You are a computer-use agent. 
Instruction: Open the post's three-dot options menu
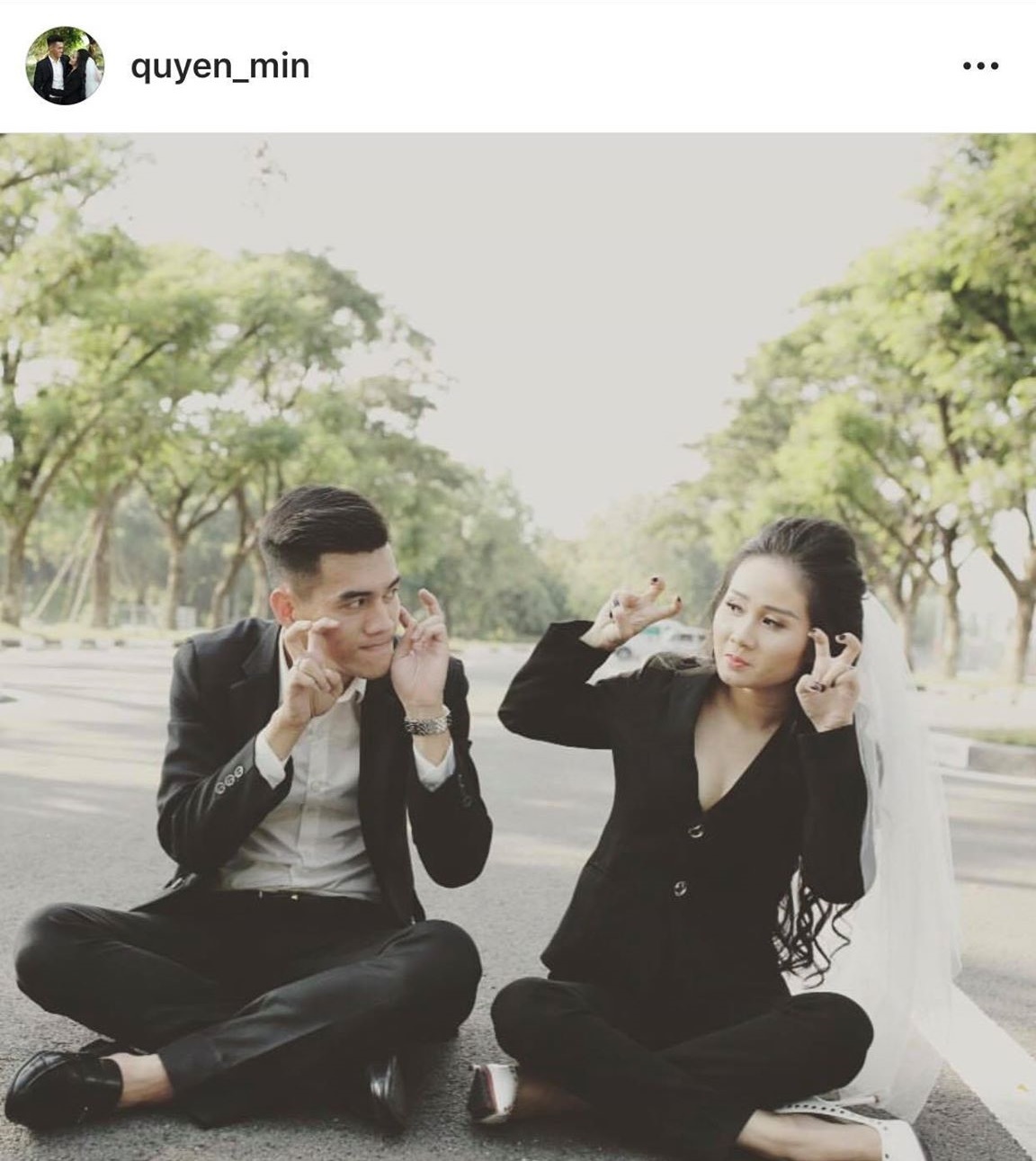click(x=980, y=66)
